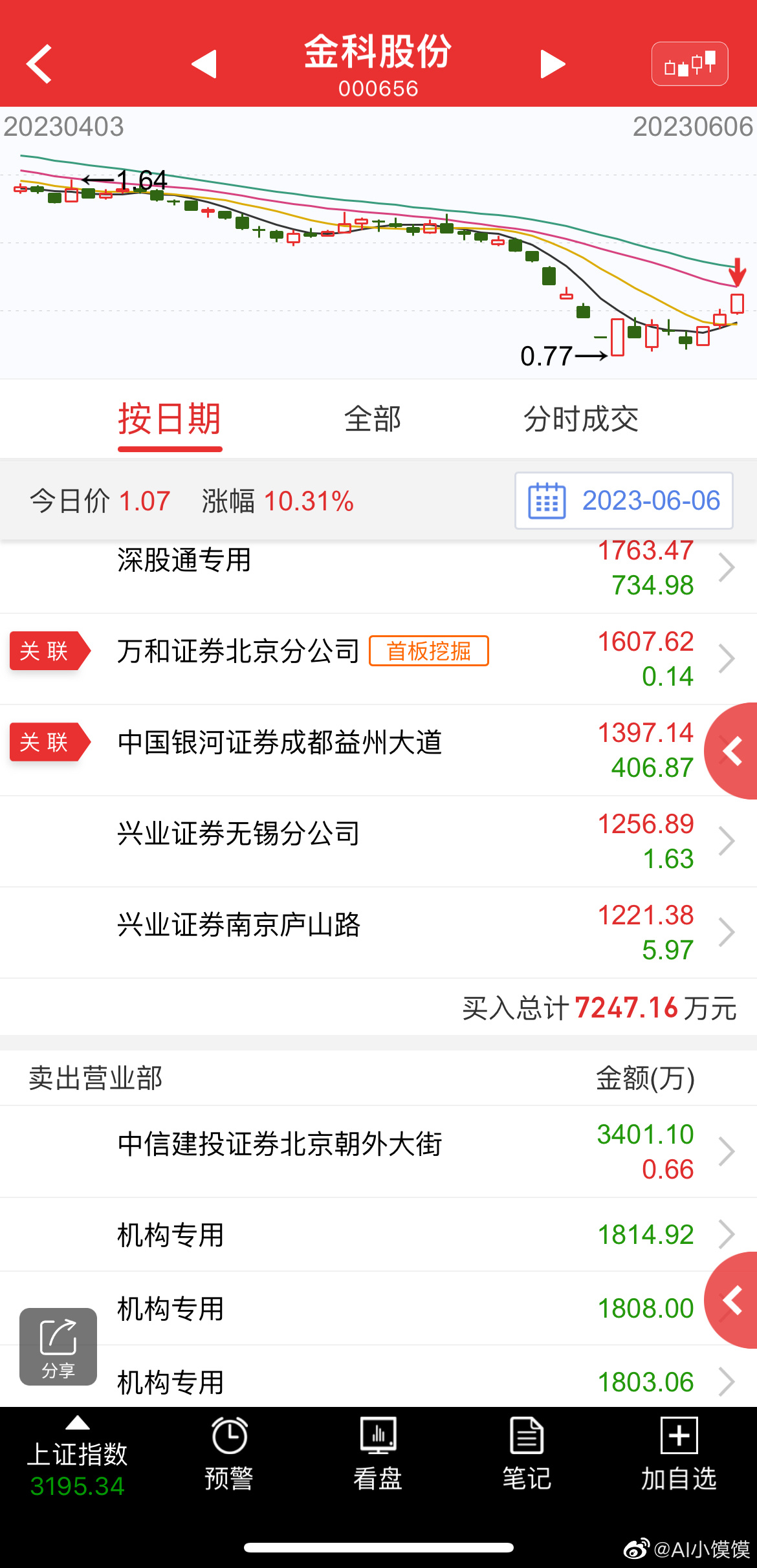The height and width of the screenshot is (1568, 757).
Task: Go back using the top-left arrow
Action: coord(39,64)
